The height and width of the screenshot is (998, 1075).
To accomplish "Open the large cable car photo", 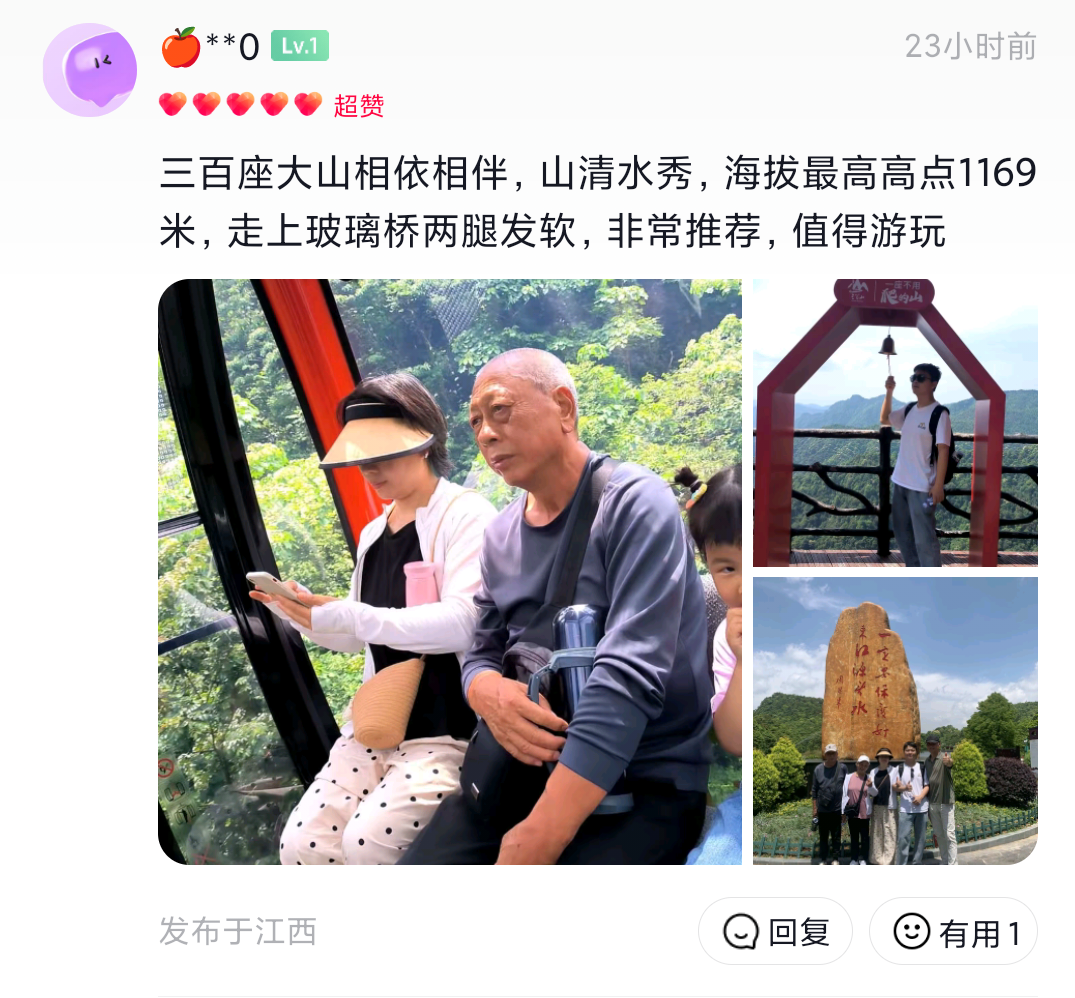I will (x=449, y=571).
